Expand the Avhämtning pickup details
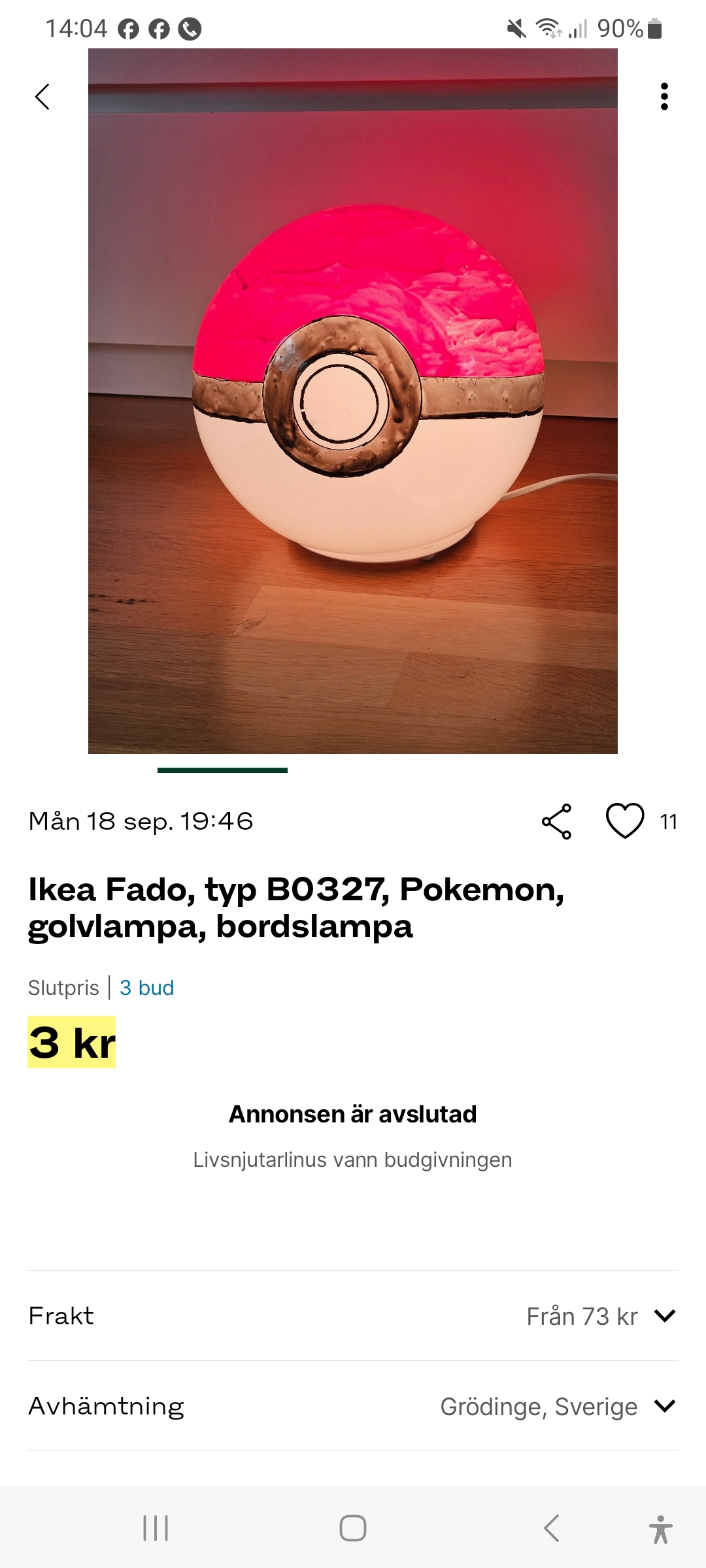 click(x=664, y=1406)
